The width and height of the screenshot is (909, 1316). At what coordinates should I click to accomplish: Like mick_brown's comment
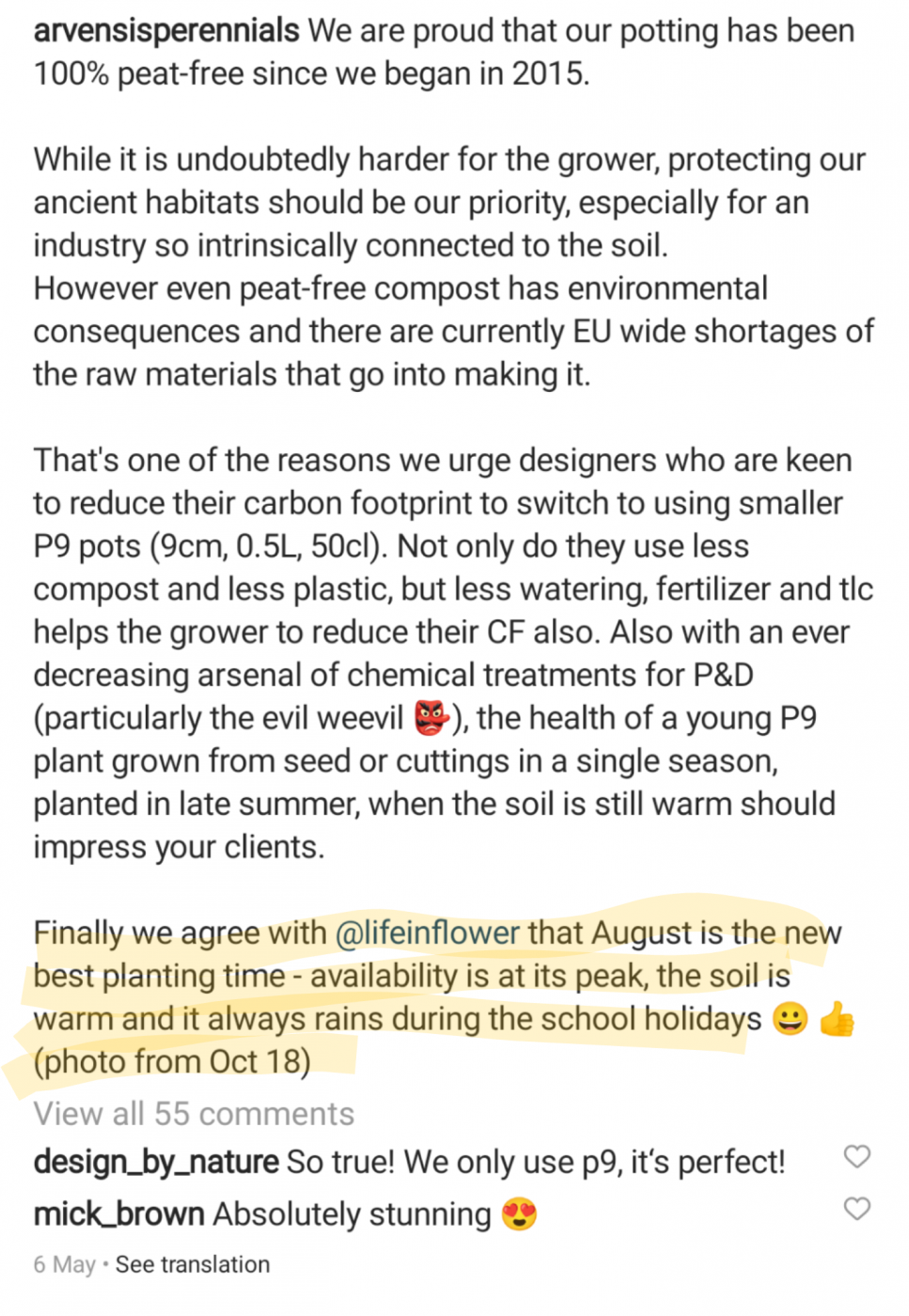856,1208
